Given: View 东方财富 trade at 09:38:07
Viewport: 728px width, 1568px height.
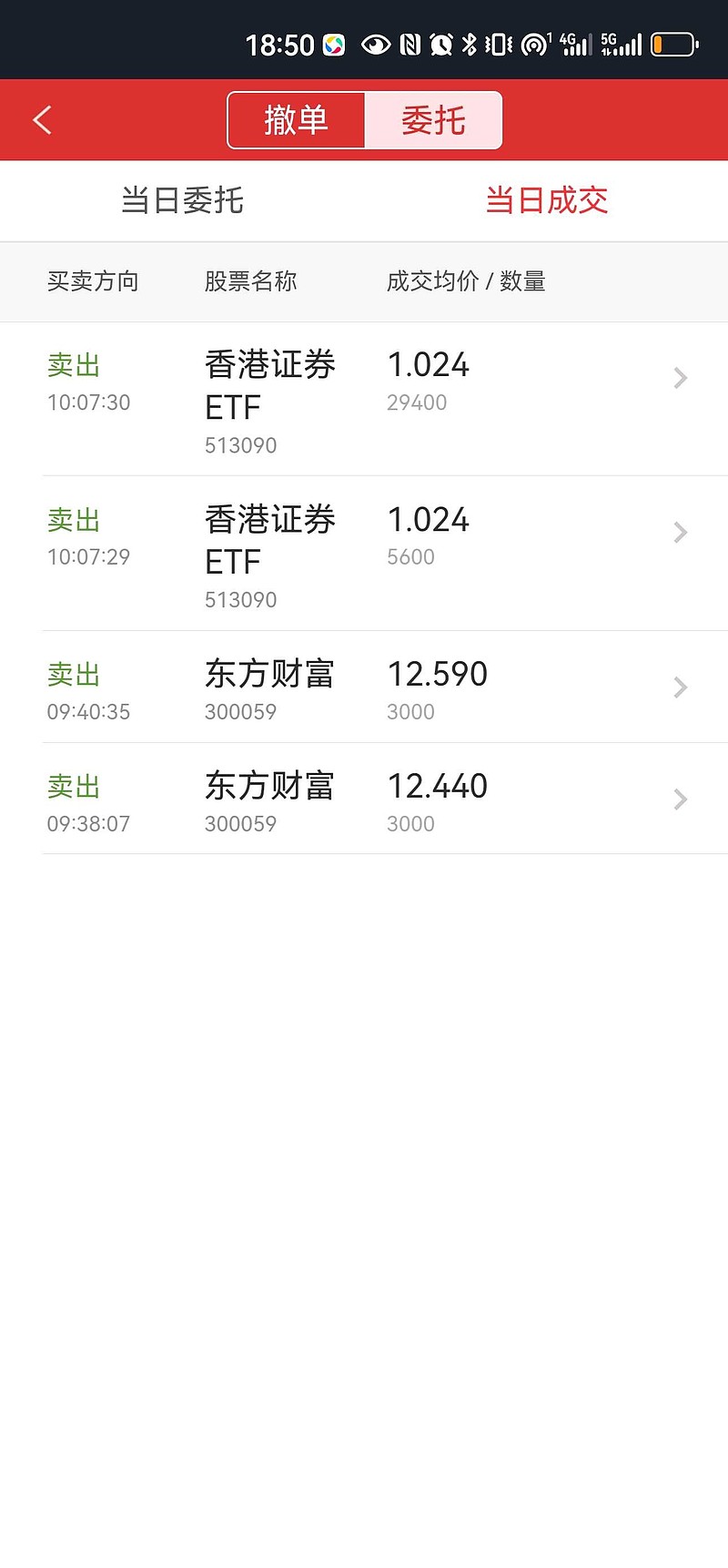Looking at the screenshot, I should tap(364, 799).
